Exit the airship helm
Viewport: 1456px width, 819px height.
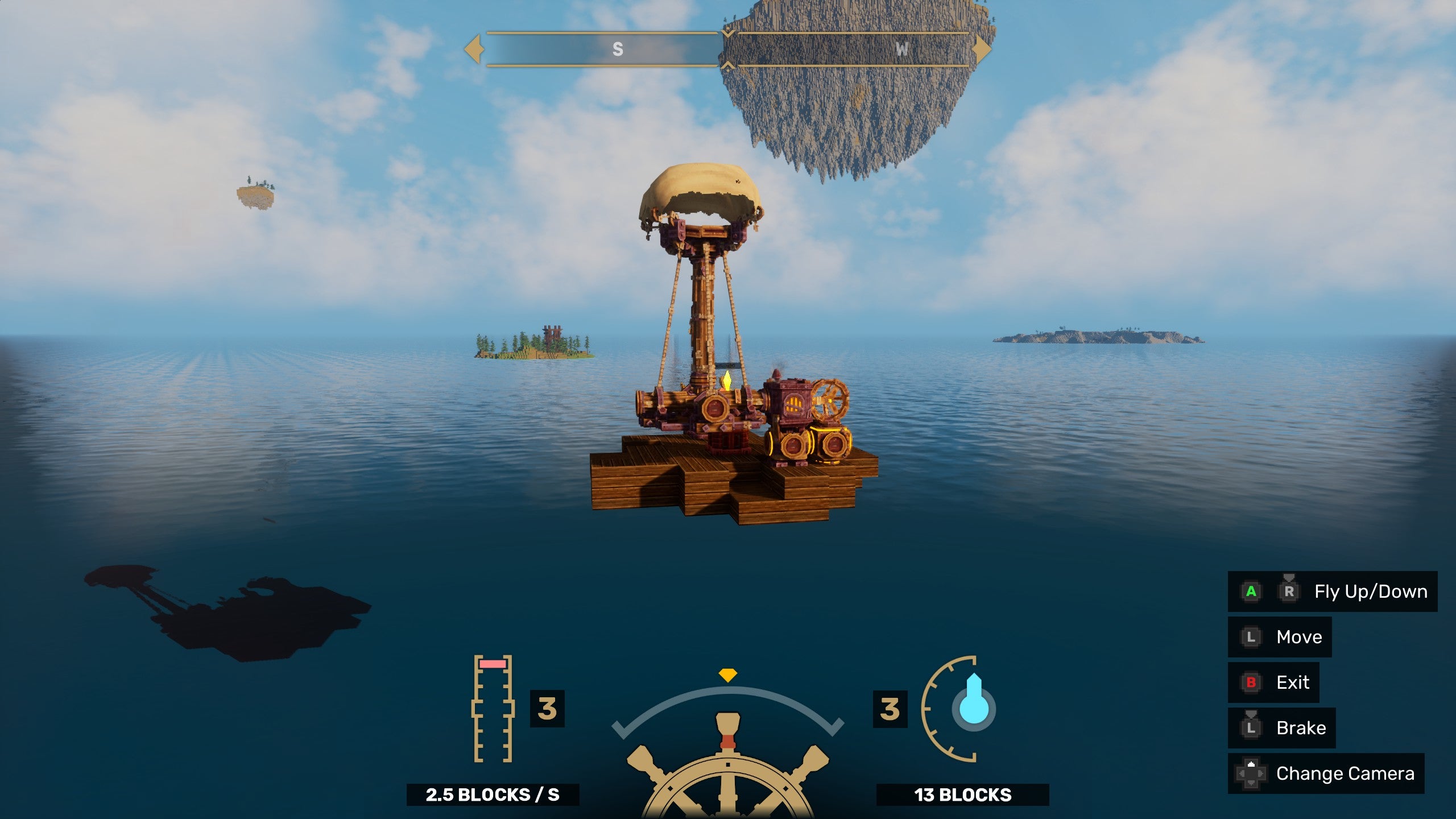coord(1274,682)
